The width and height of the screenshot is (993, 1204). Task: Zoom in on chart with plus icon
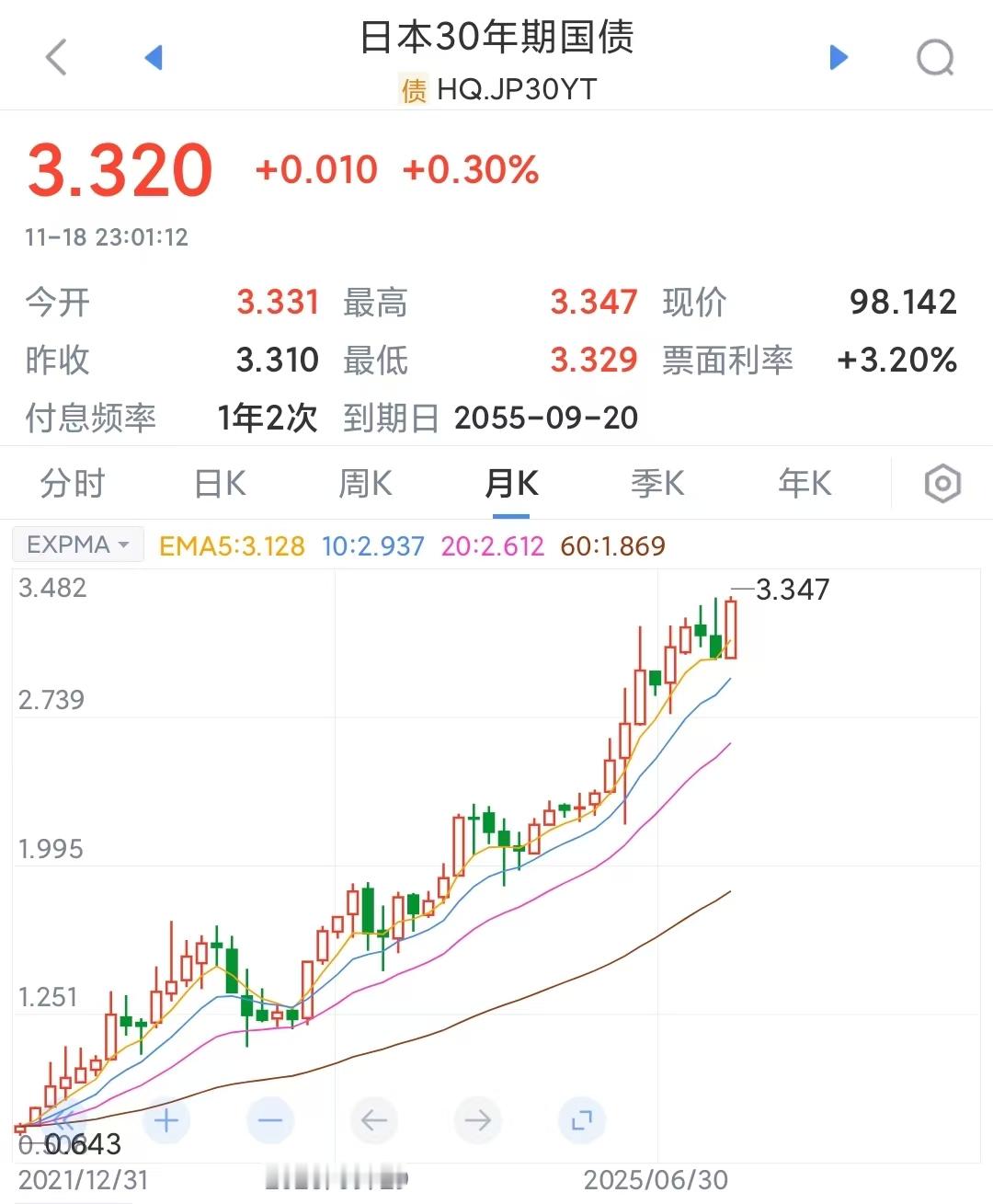point(165,1120)
